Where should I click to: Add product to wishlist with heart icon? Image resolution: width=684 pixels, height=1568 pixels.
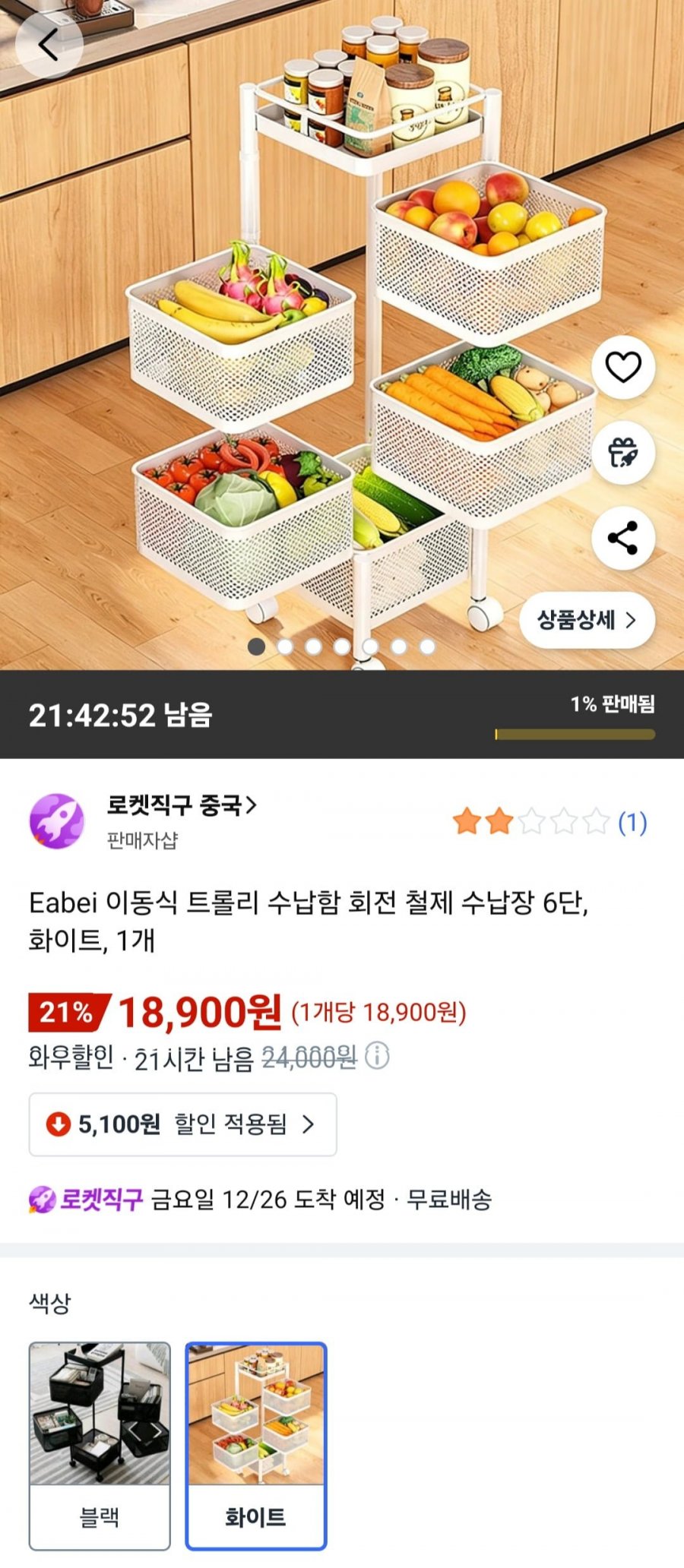point(623,368)
